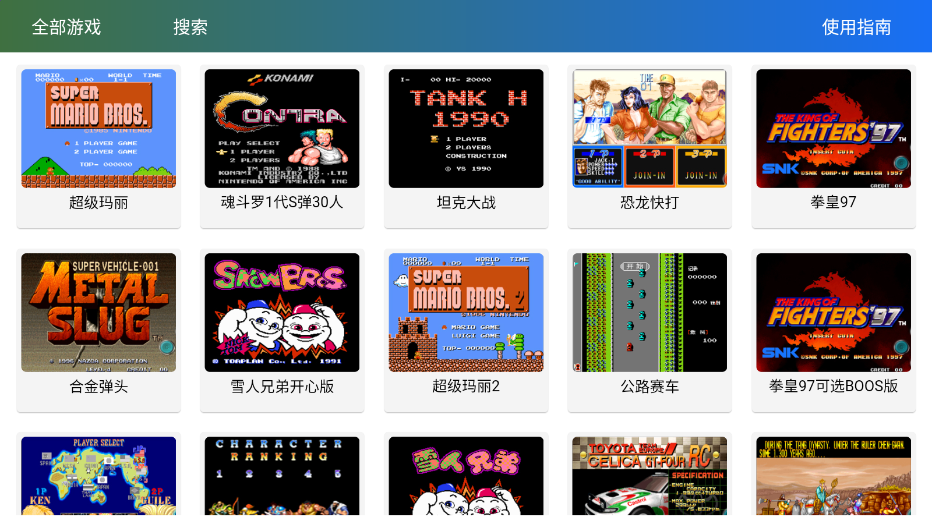The image size is (932, 524).
Task: Open the Toyota Celica racing game tile
Action: (x=649, y=478)
